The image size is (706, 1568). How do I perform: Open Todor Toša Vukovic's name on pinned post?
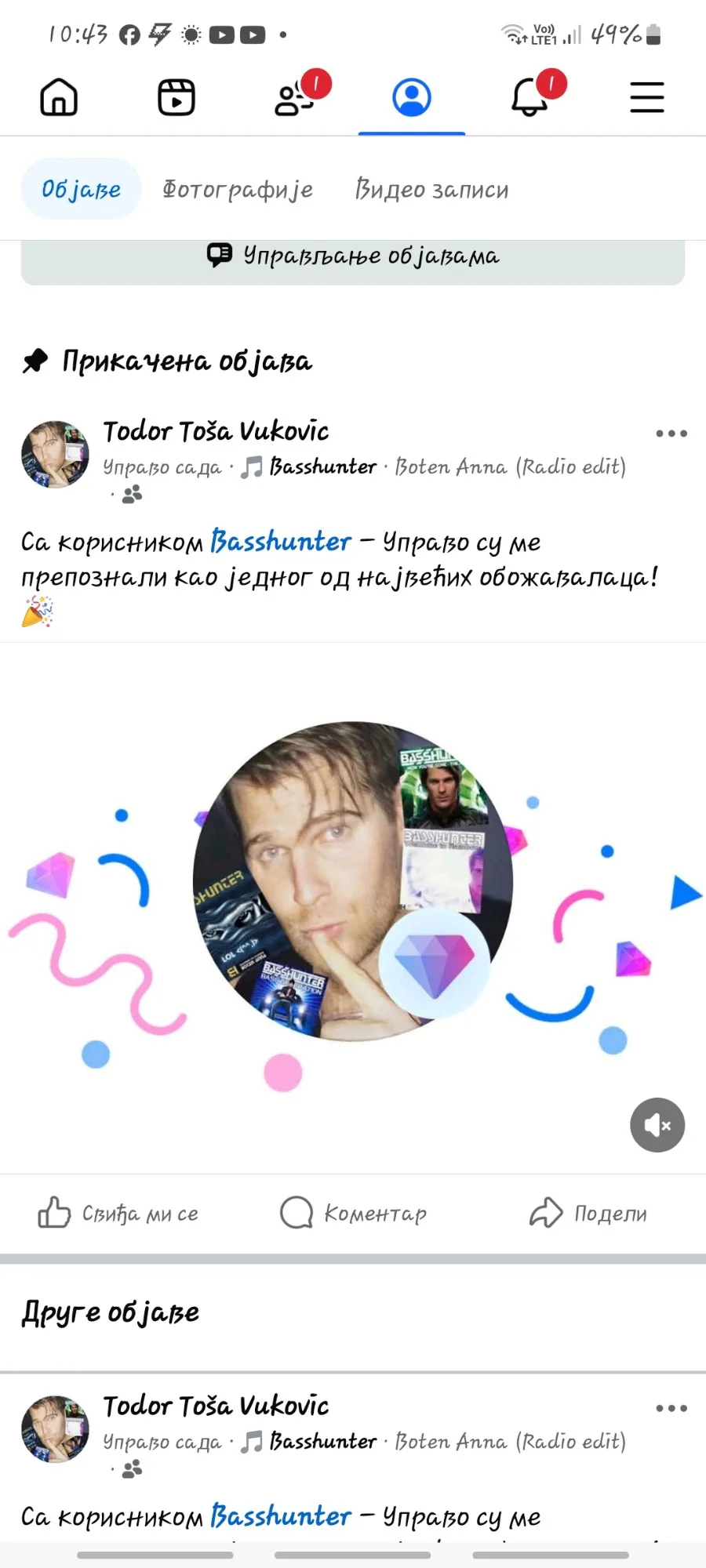(216, 431)
